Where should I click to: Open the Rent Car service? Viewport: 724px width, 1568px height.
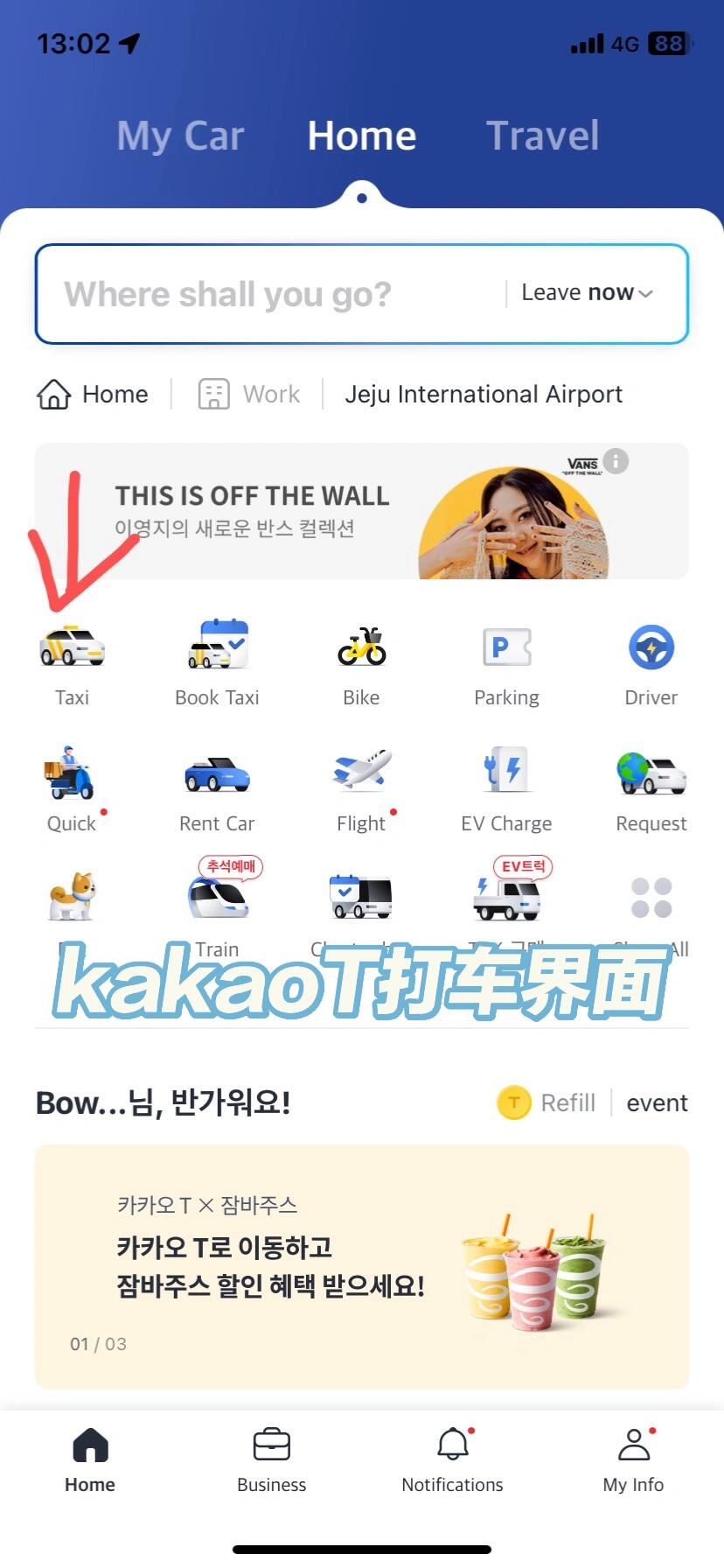[x=217, y=788]
